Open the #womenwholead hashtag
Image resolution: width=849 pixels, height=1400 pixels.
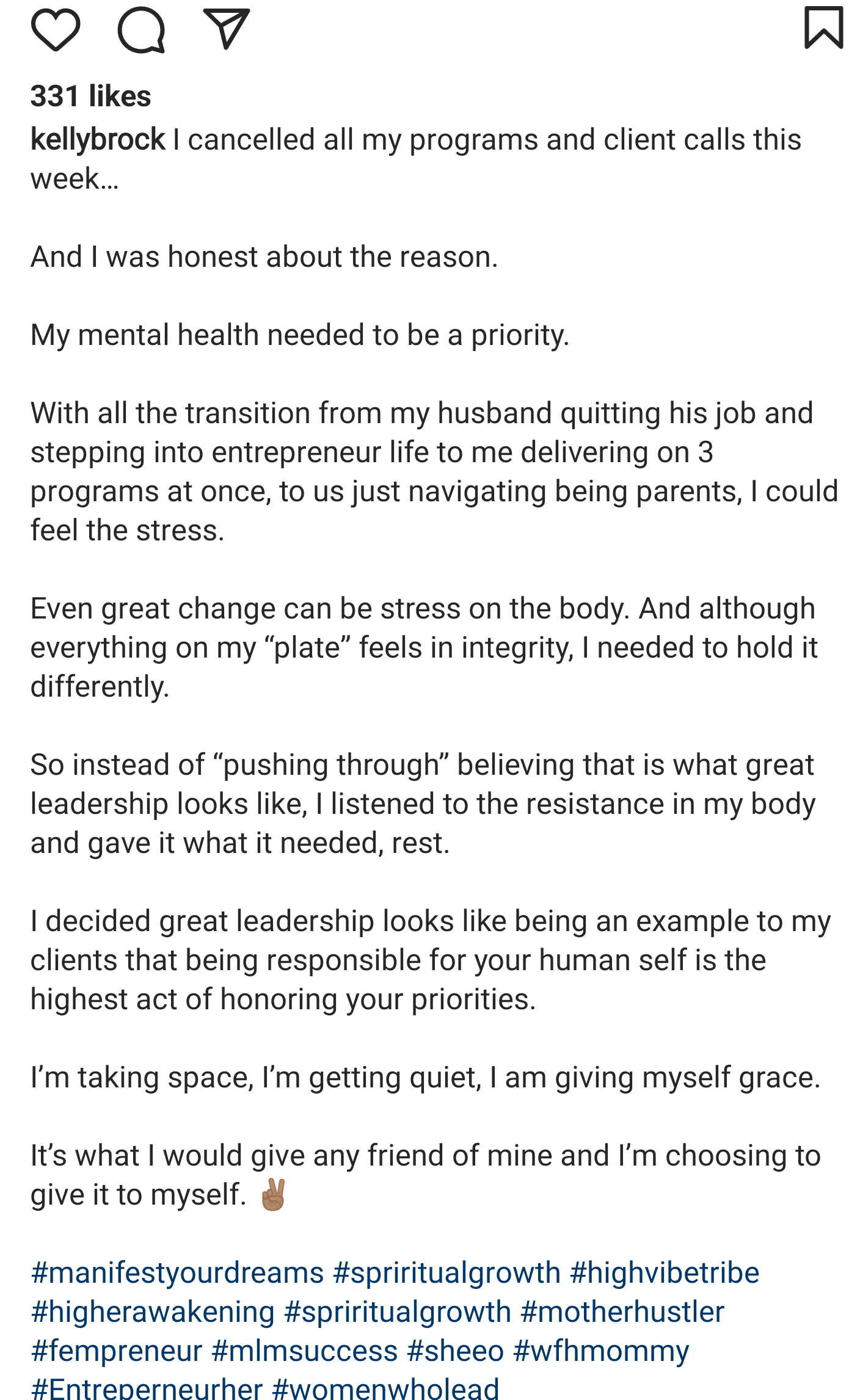[385, 1387]
